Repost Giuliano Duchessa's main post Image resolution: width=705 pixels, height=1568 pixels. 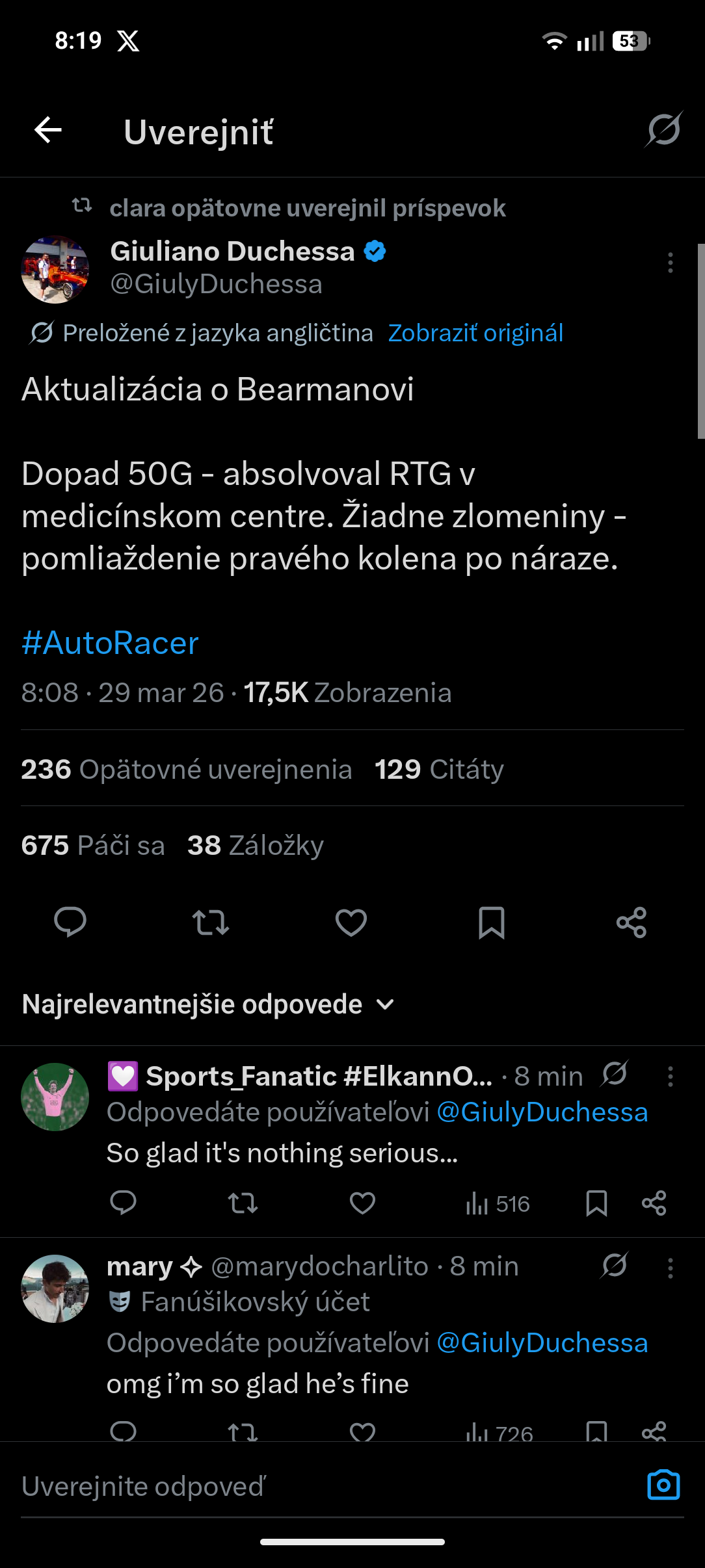[211, 922]
